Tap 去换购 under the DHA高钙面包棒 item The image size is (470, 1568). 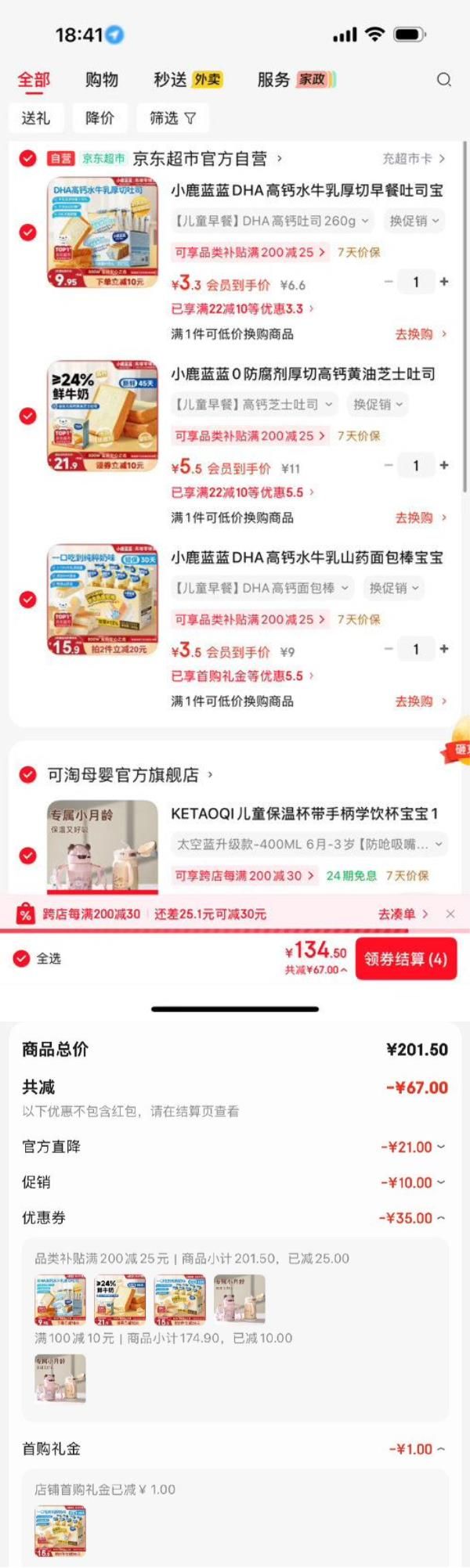click(420, 701)
